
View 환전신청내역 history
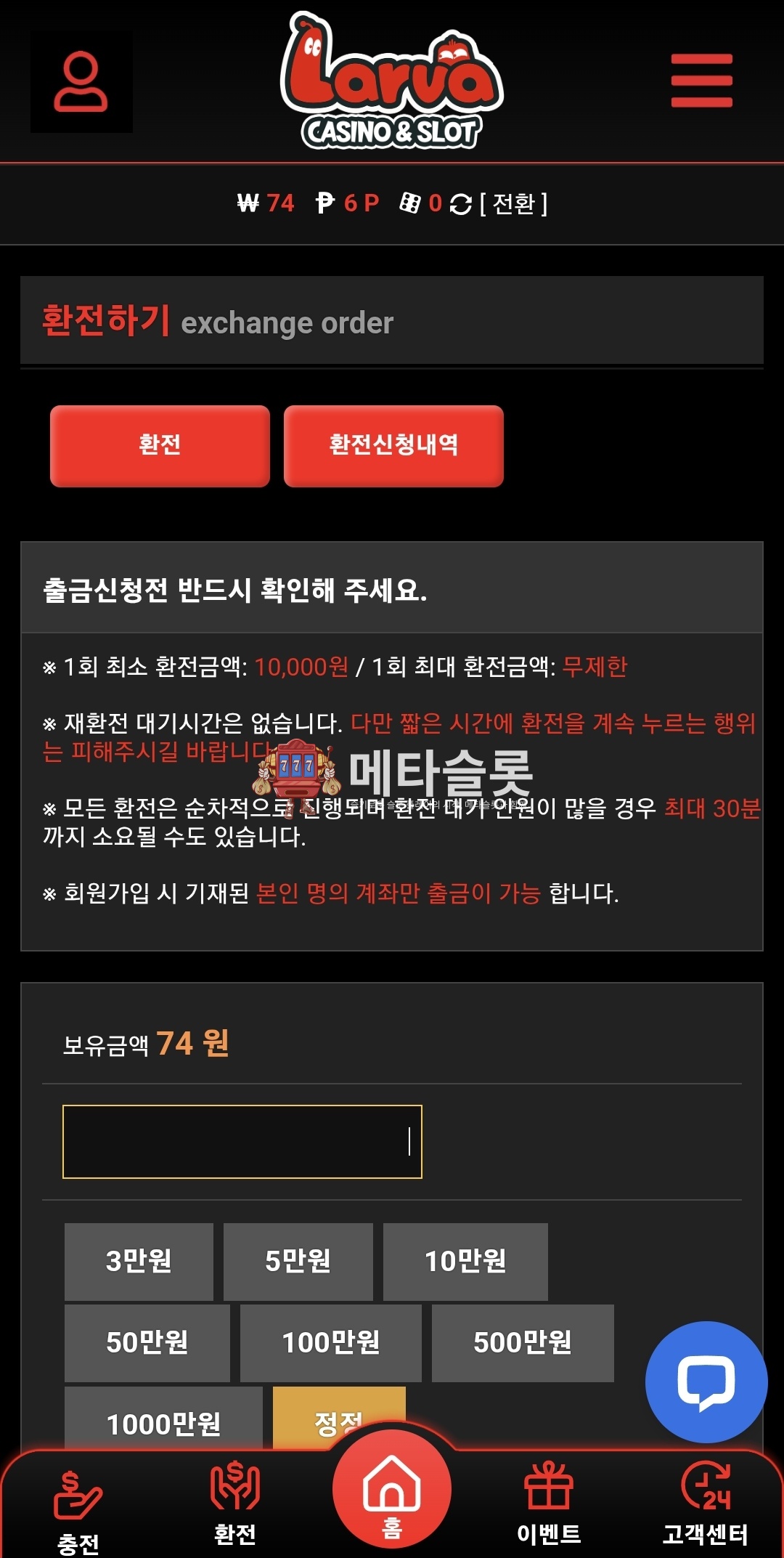(393, 445)
